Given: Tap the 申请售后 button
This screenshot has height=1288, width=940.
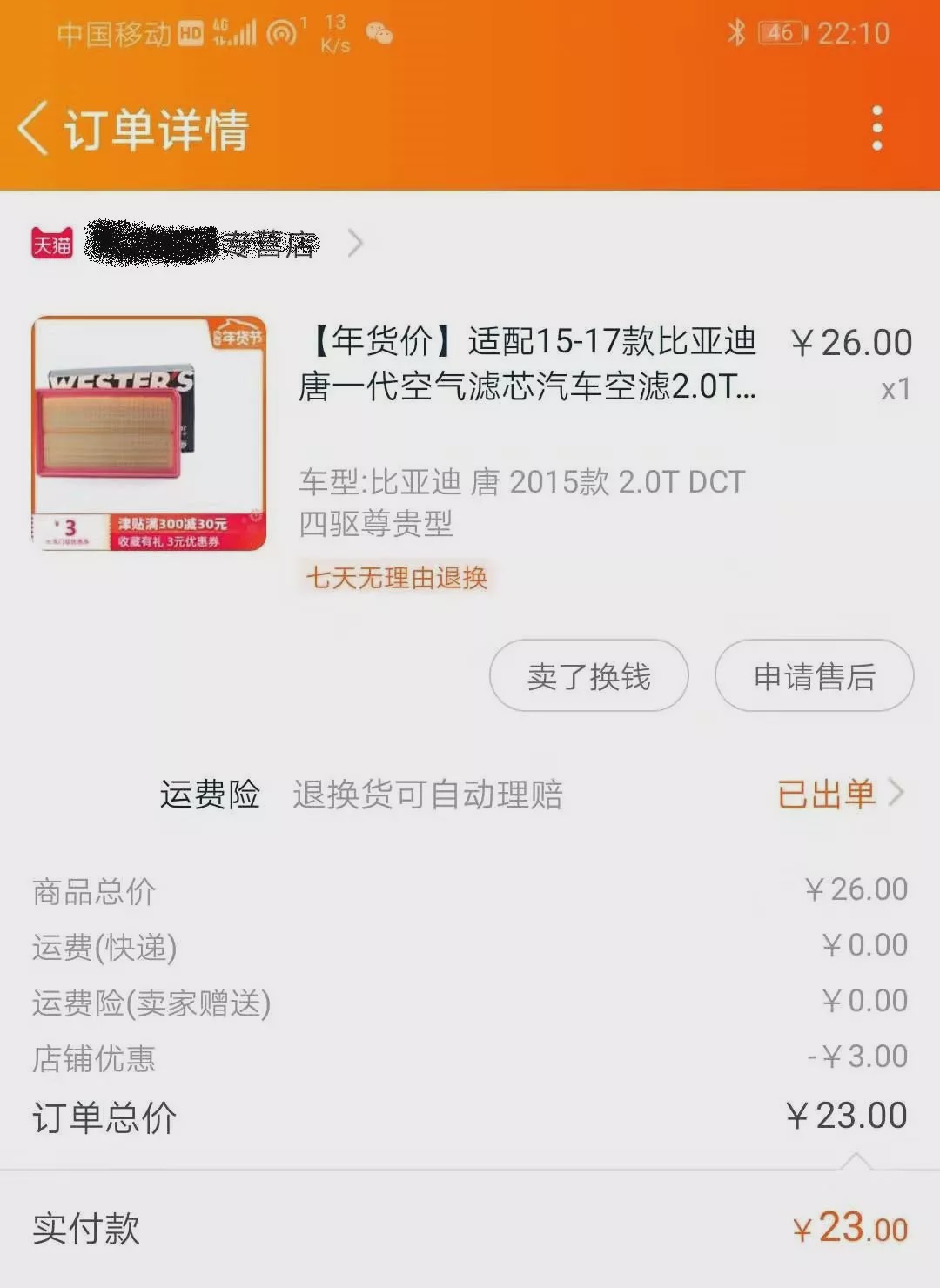Looking at the screenshot, I should 814,676.
